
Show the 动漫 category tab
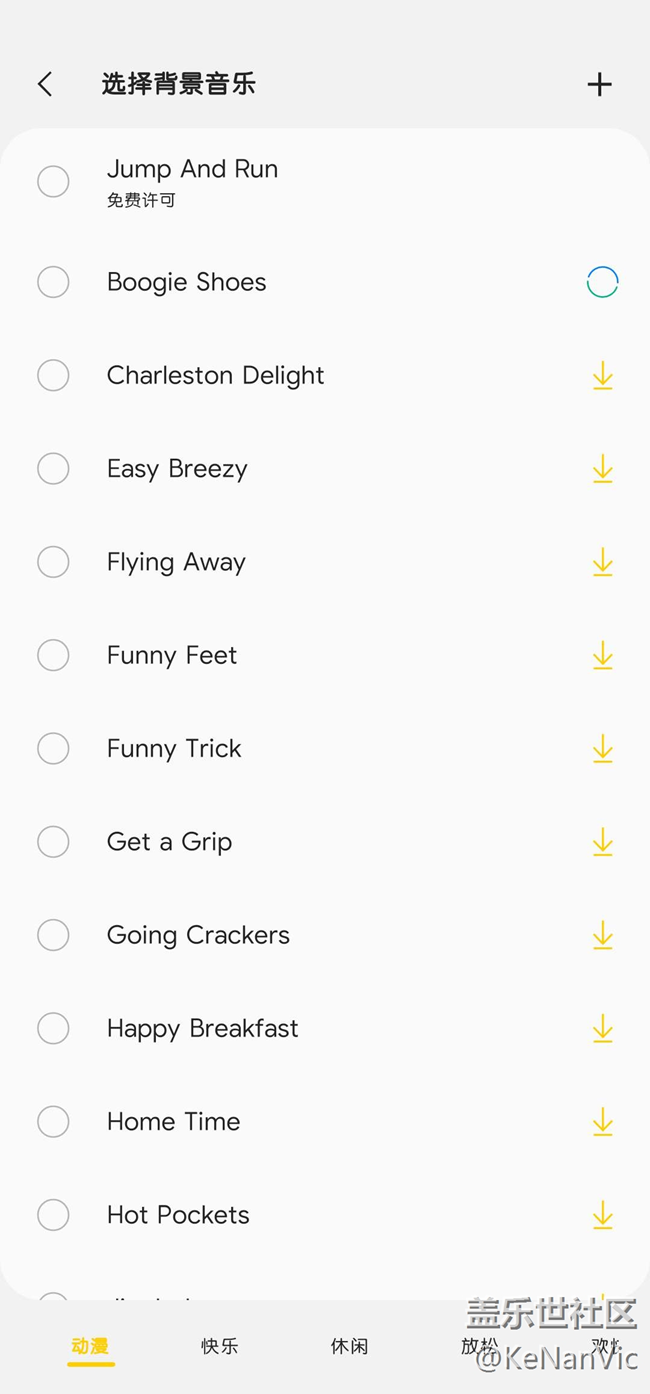[90, 1346]
